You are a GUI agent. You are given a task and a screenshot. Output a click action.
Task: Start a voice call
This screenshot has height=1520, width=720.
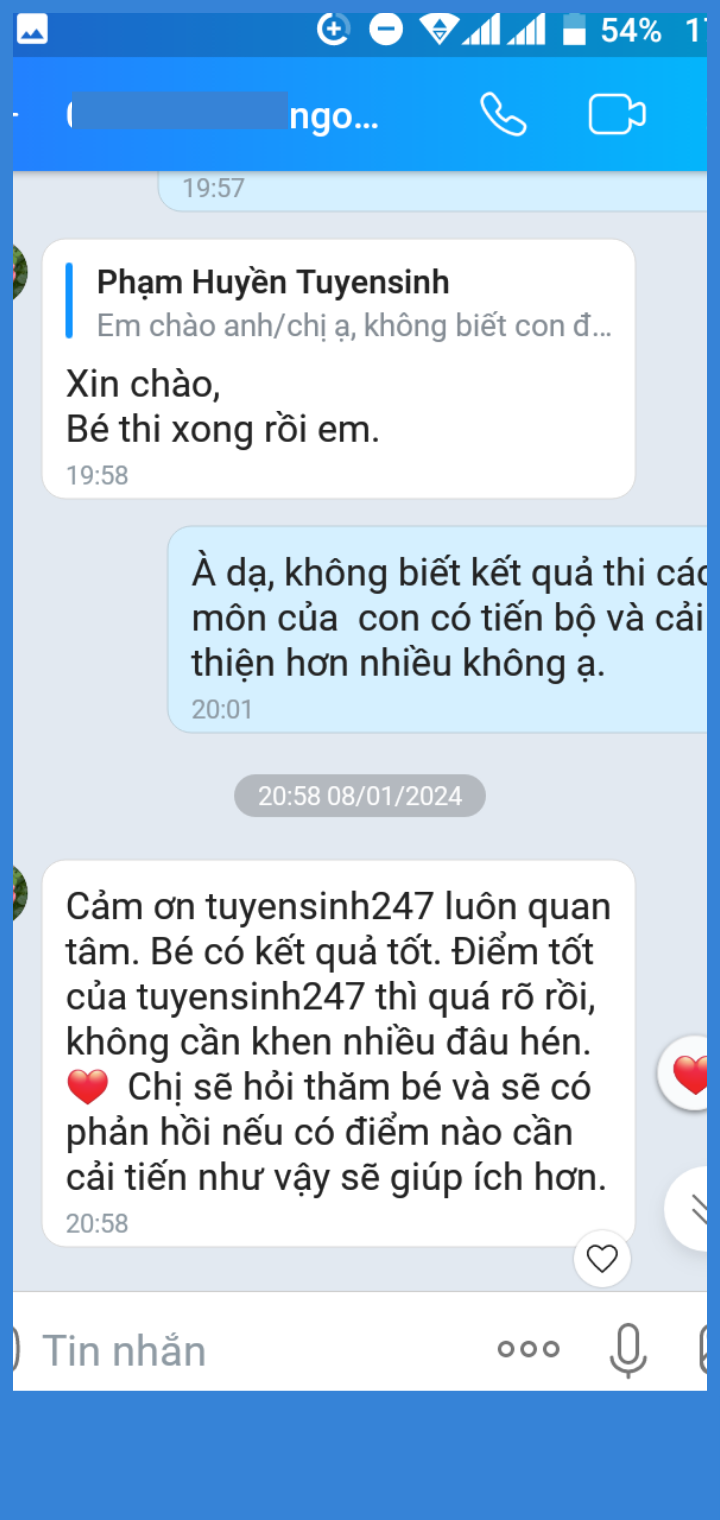click(x=503, y=115)
